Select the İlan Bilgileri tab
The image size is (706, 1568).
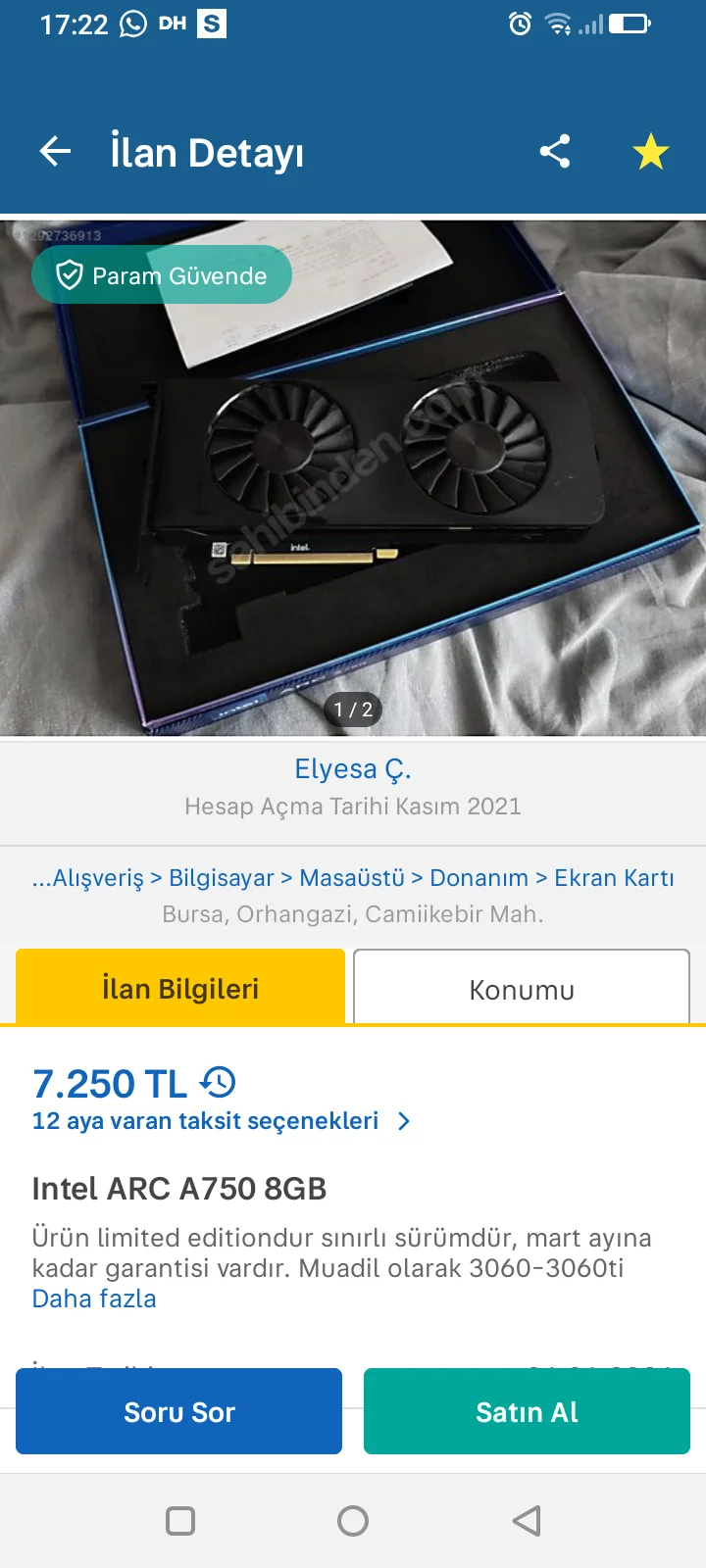click(x=180, y=988)
